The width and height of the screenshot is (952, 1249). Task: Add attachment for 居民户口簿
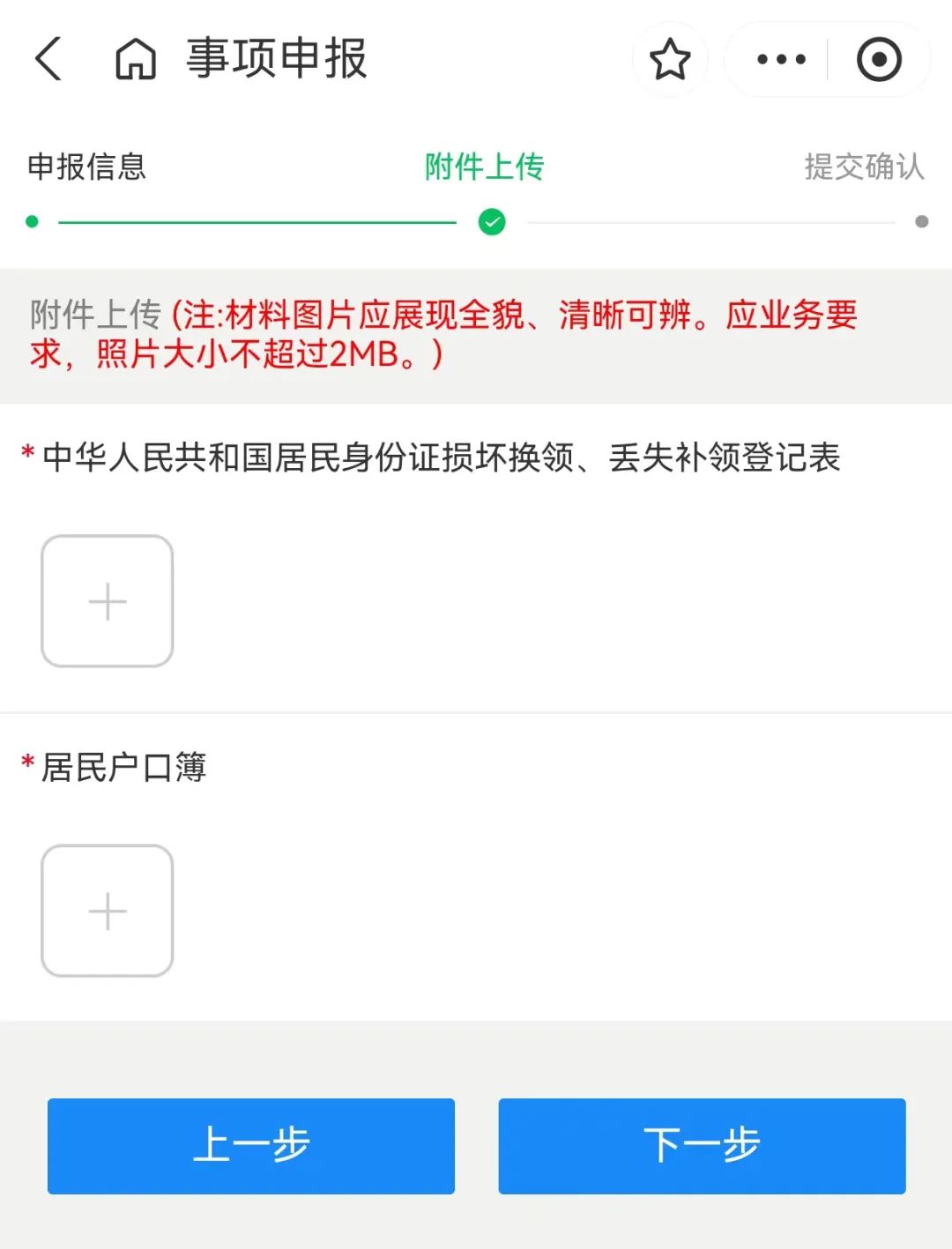click(x=108, y=911)
